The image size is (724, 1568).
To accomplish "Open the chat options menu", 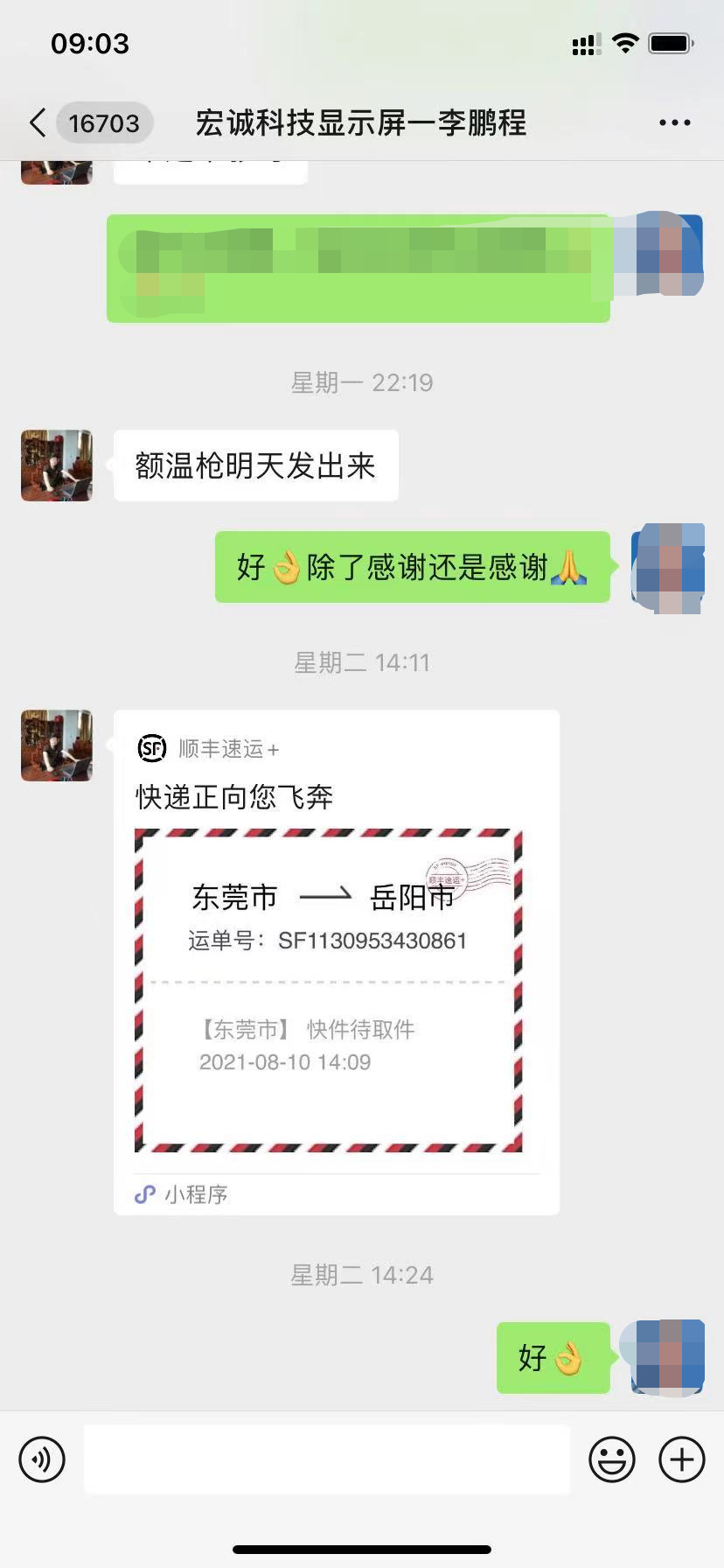I will pos(674,123).
